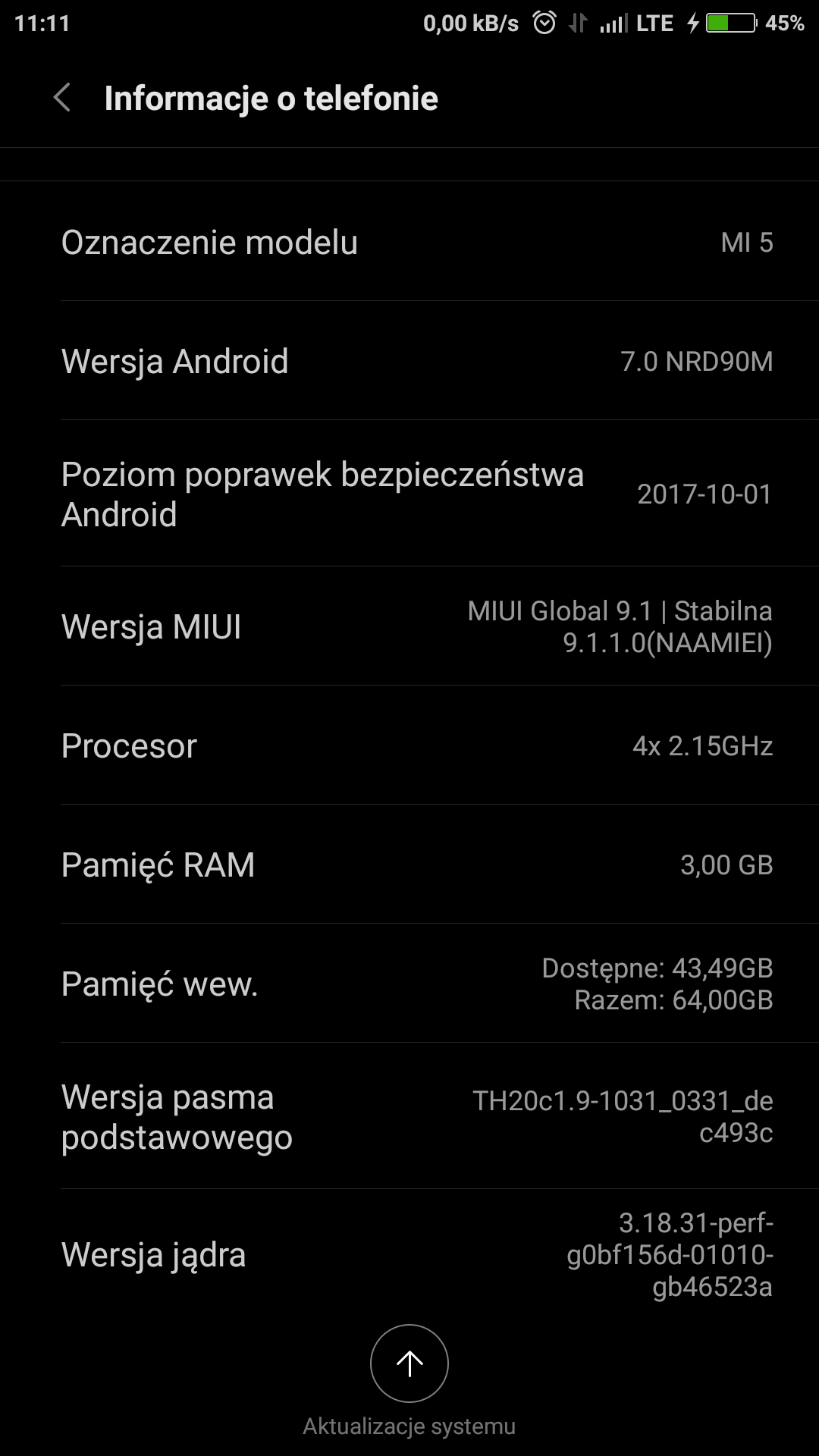Select the Pamięć RAM row
Viewport: 819px width, 1456px height.
click(x=409, y=864)
